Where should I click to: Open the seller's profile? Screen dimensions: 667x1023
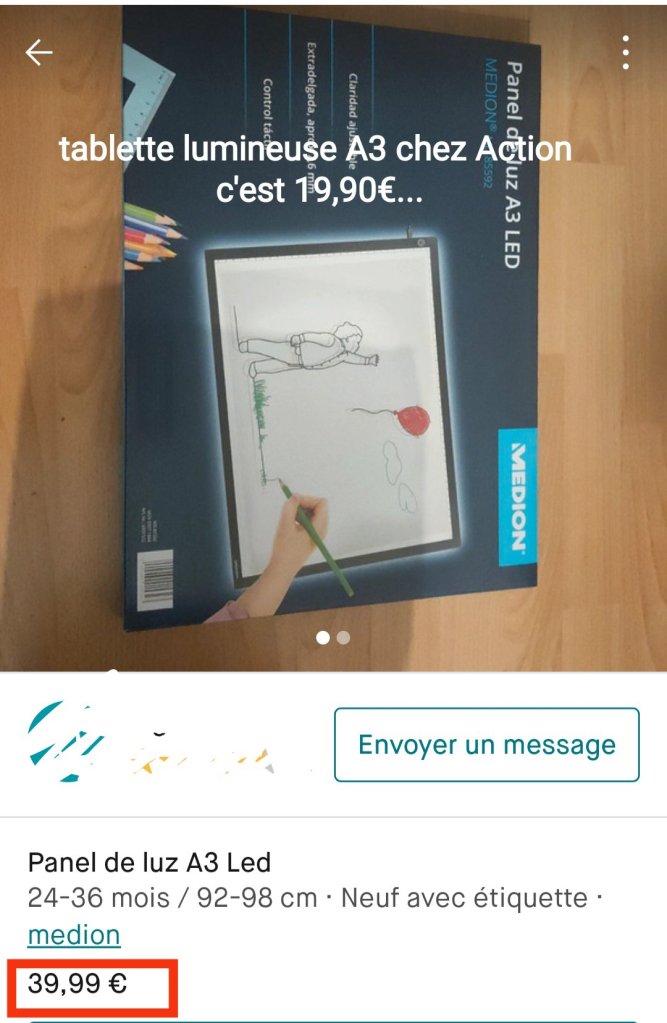click(150, 744)
